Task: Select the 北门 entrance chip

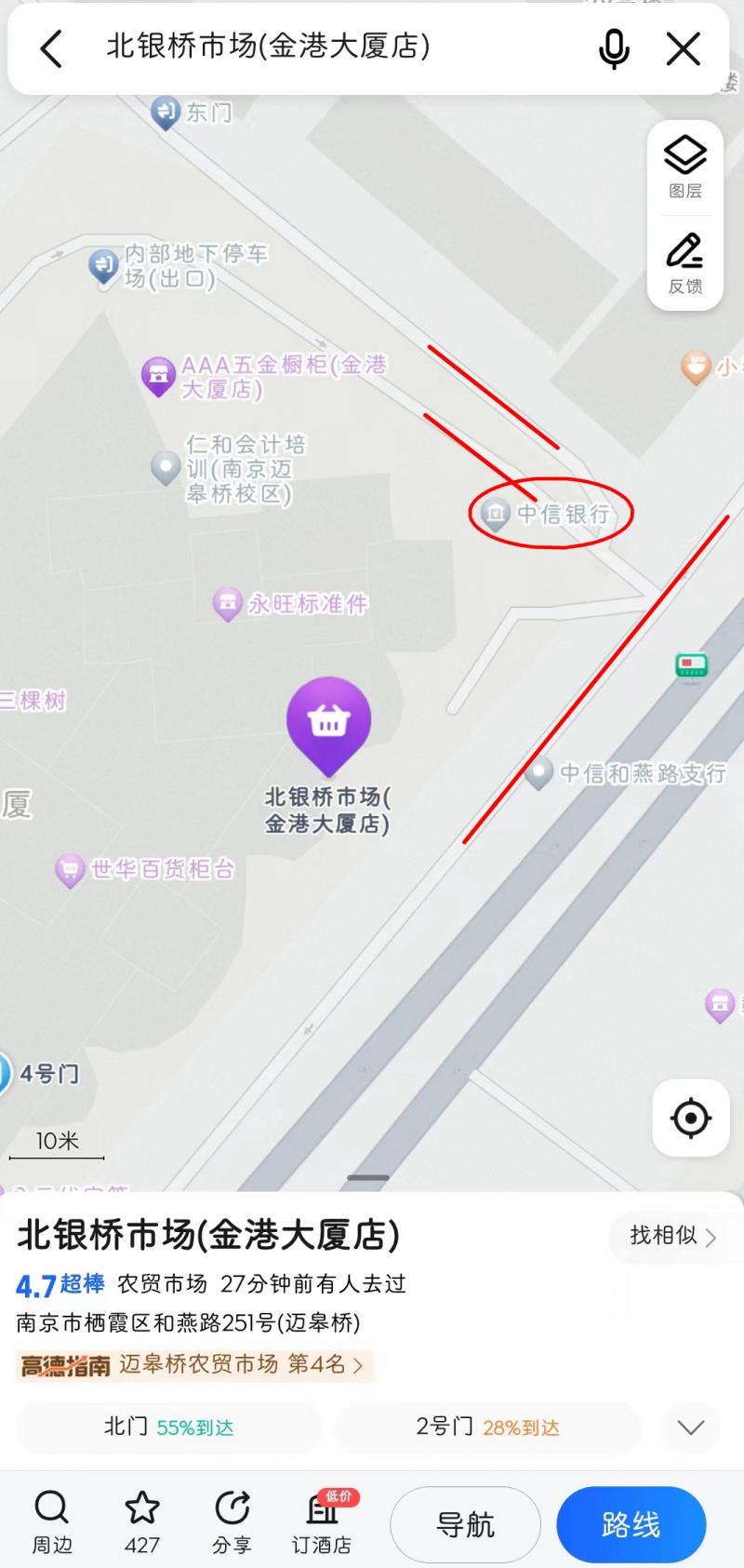Action: [x=168, y=1427]
